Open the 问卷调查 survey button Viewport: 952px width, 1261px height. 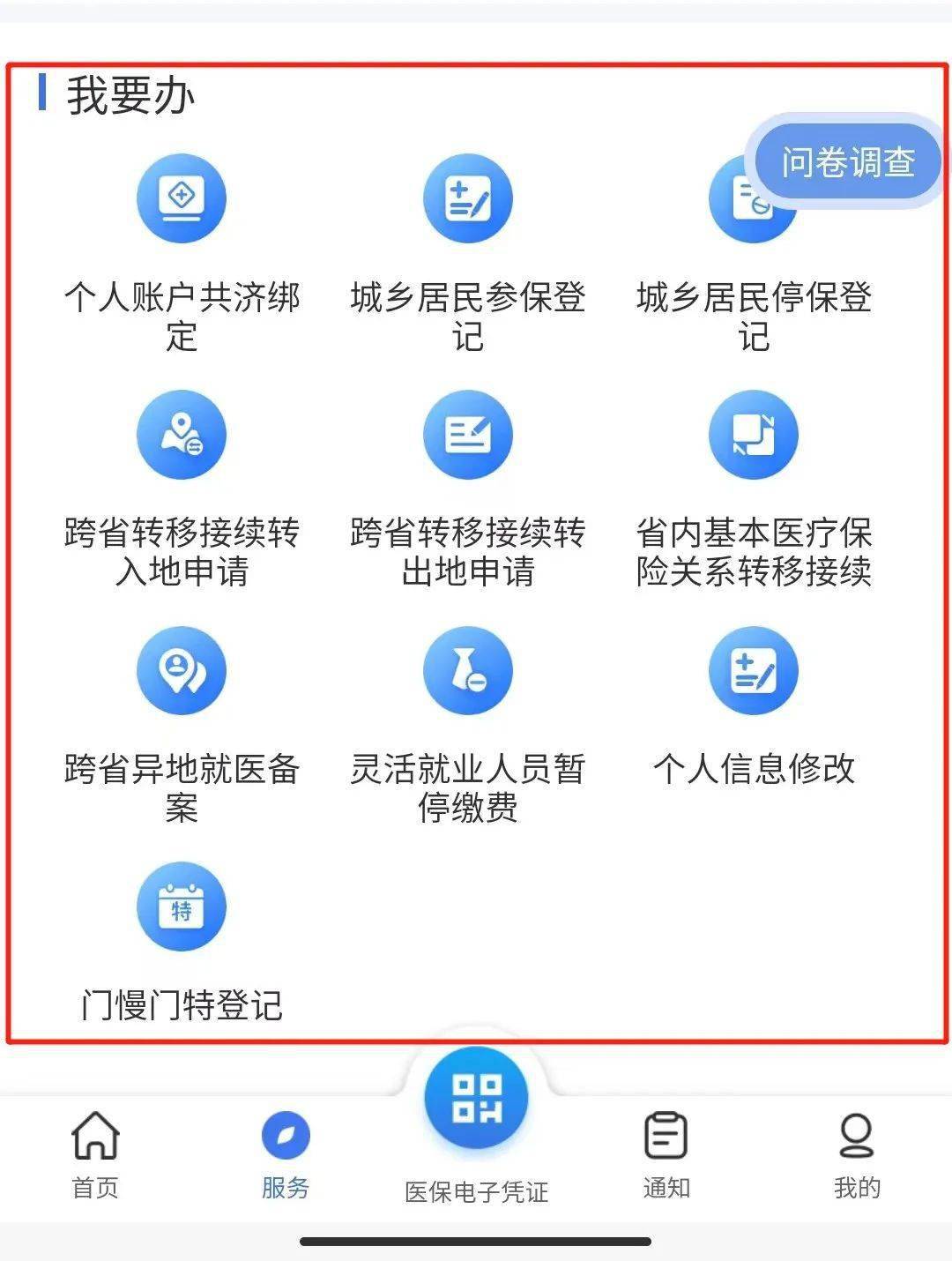click(x=848, y=161)
